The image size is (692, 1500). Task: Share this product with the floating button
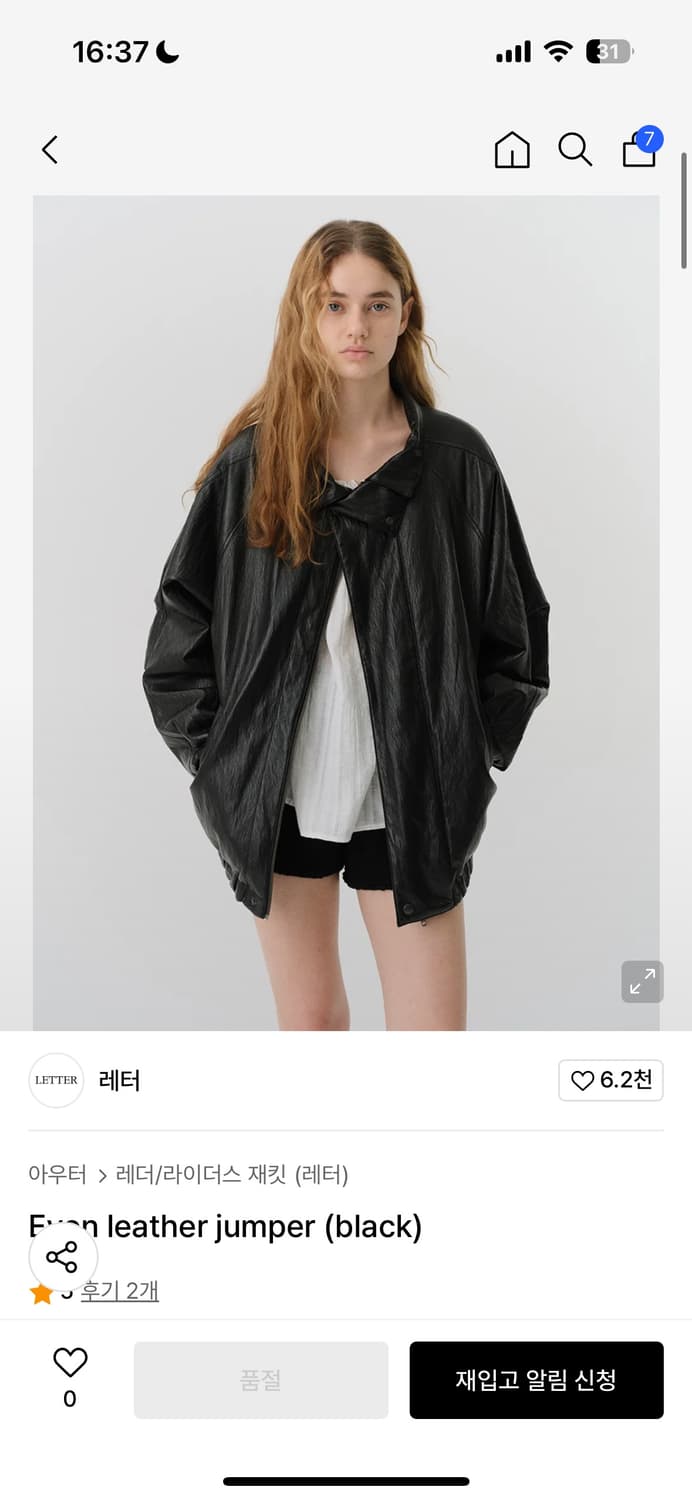[62, 1257]
